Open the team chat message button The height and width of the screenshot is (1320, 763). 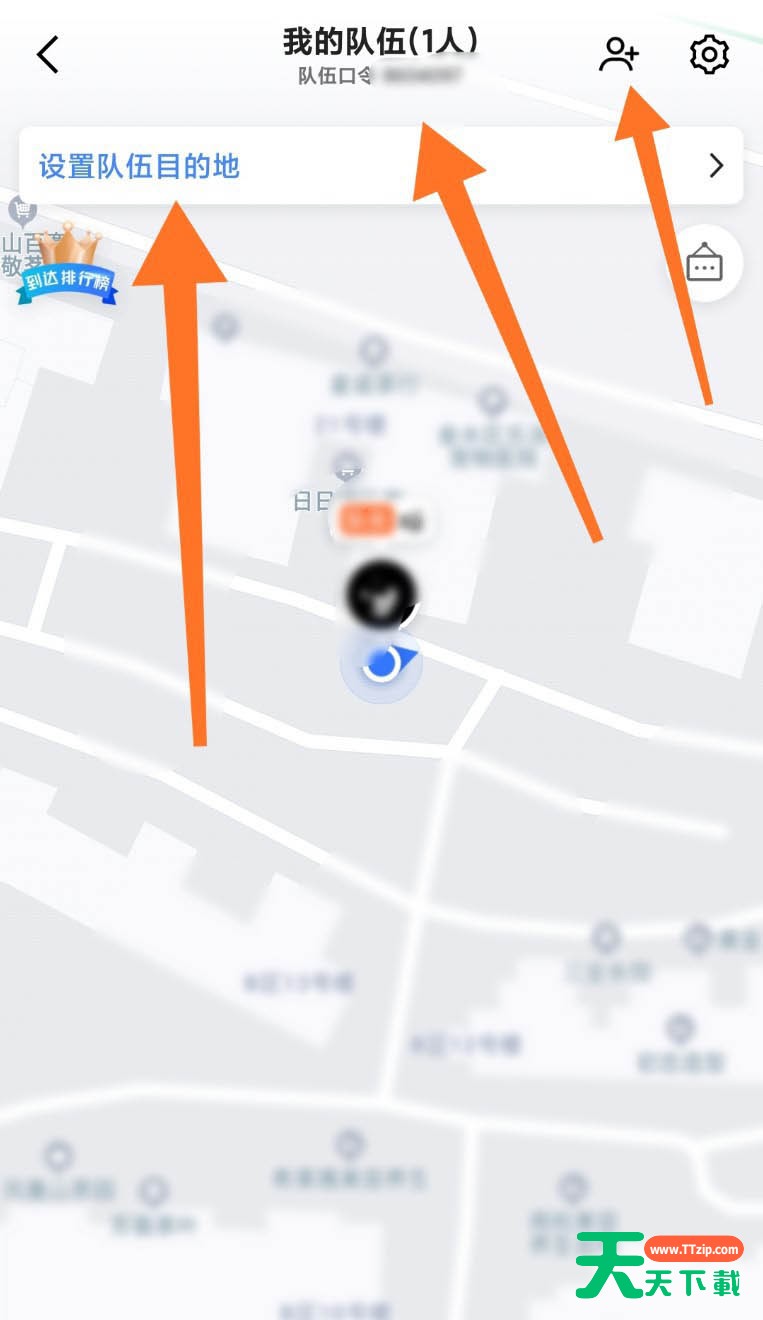704,264
